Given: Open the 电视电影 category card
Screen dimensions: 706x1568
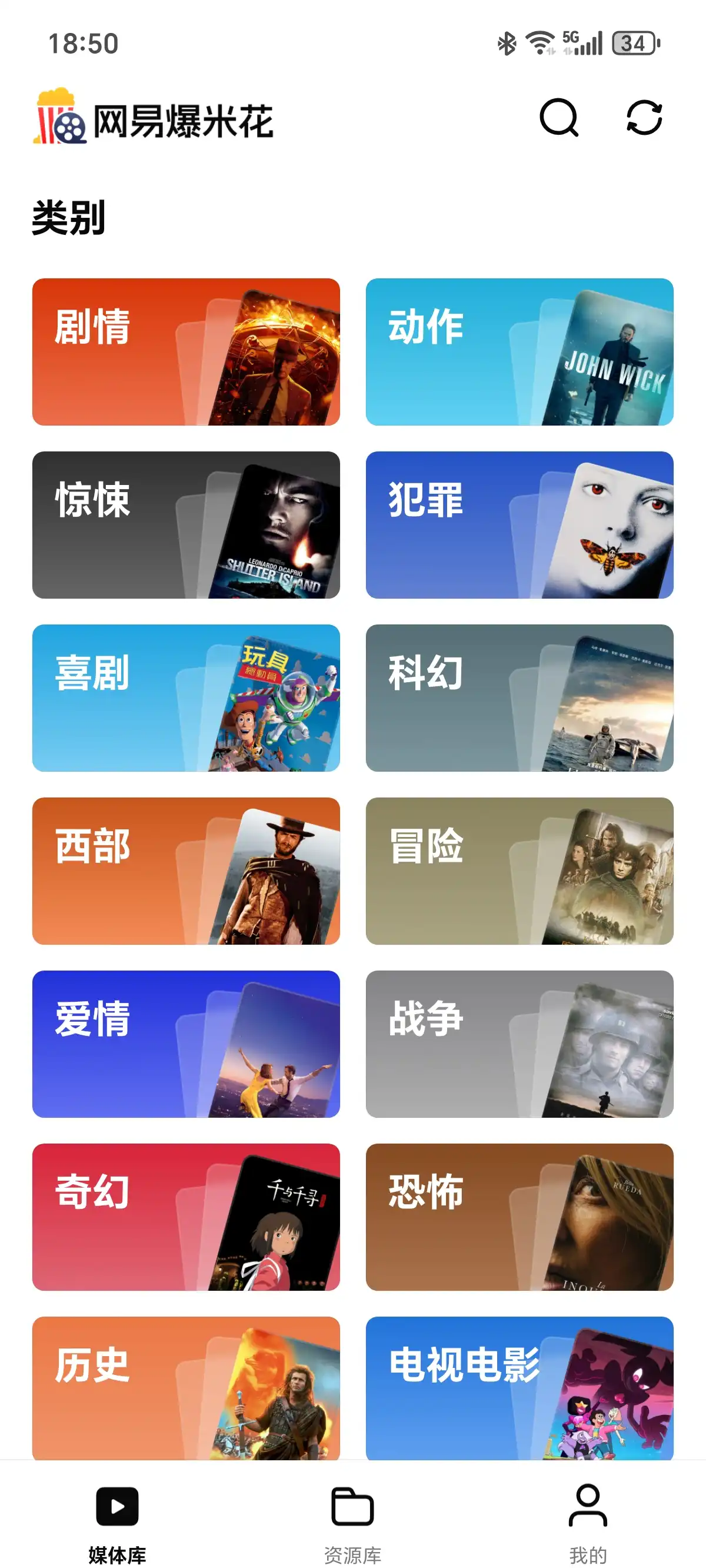Looking at the screenshot, I should 519,1388.
